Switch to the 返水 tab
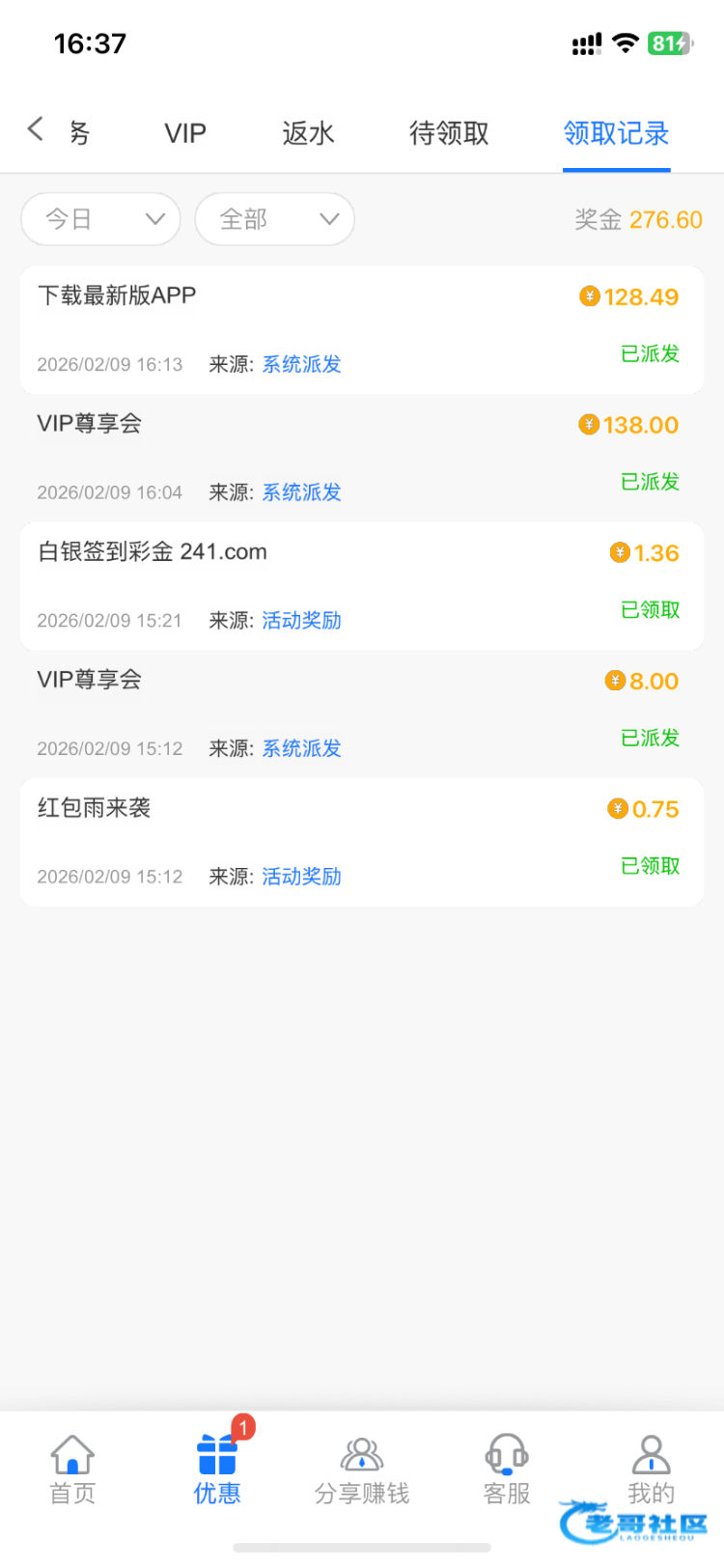The height and width of the screenshot is (1568, 724). pyautogui.click(x=308, y=133)
